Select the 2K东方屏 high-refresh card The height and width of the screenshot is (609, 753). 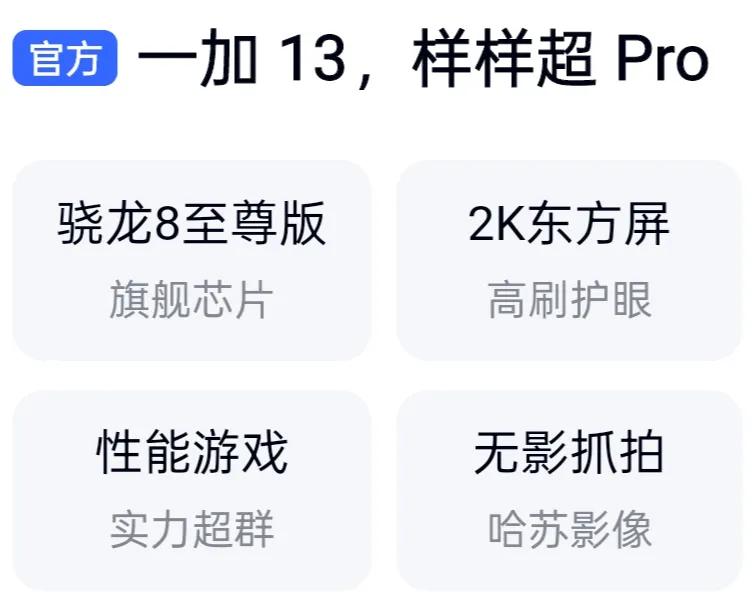(569, 260)
